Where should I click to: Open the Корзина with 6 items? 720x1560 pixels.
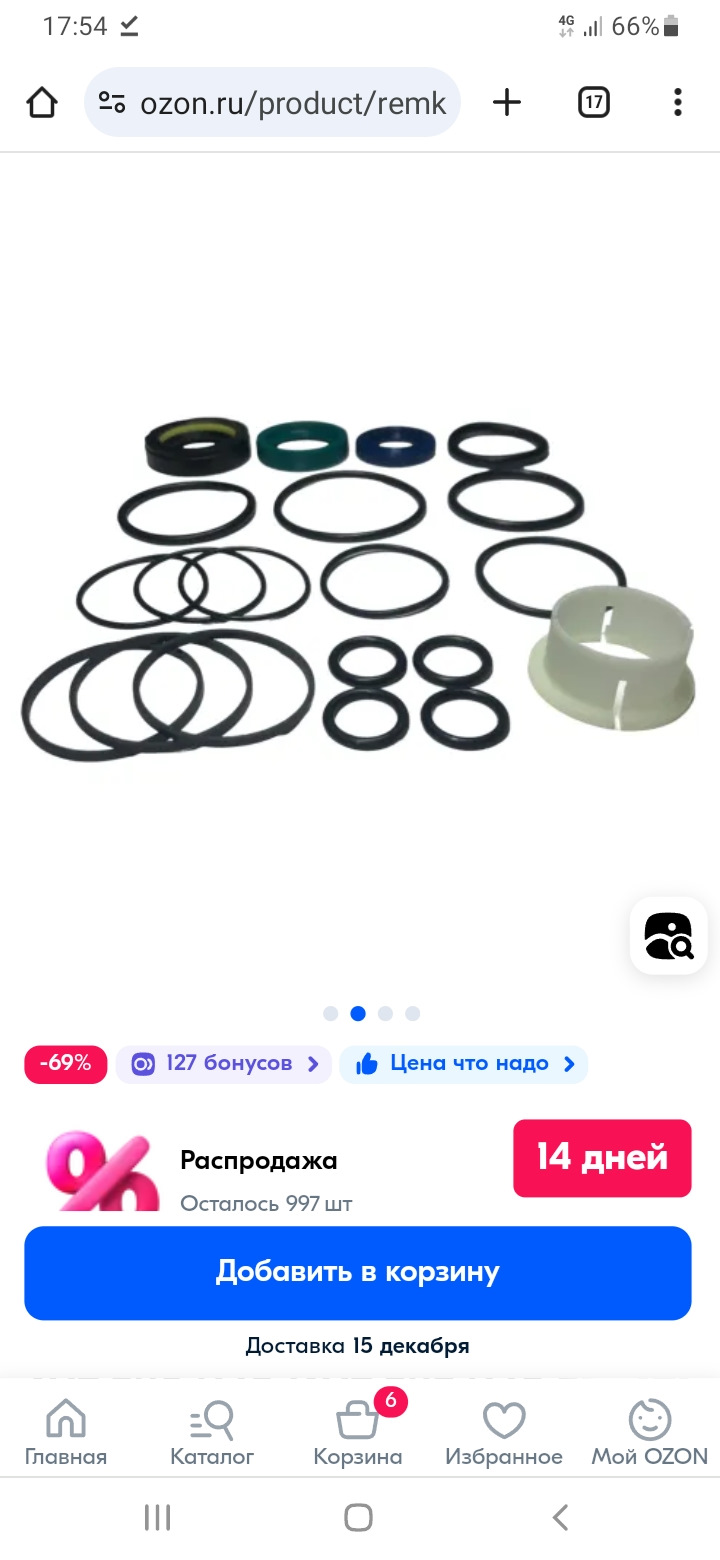coord(358,1432)
